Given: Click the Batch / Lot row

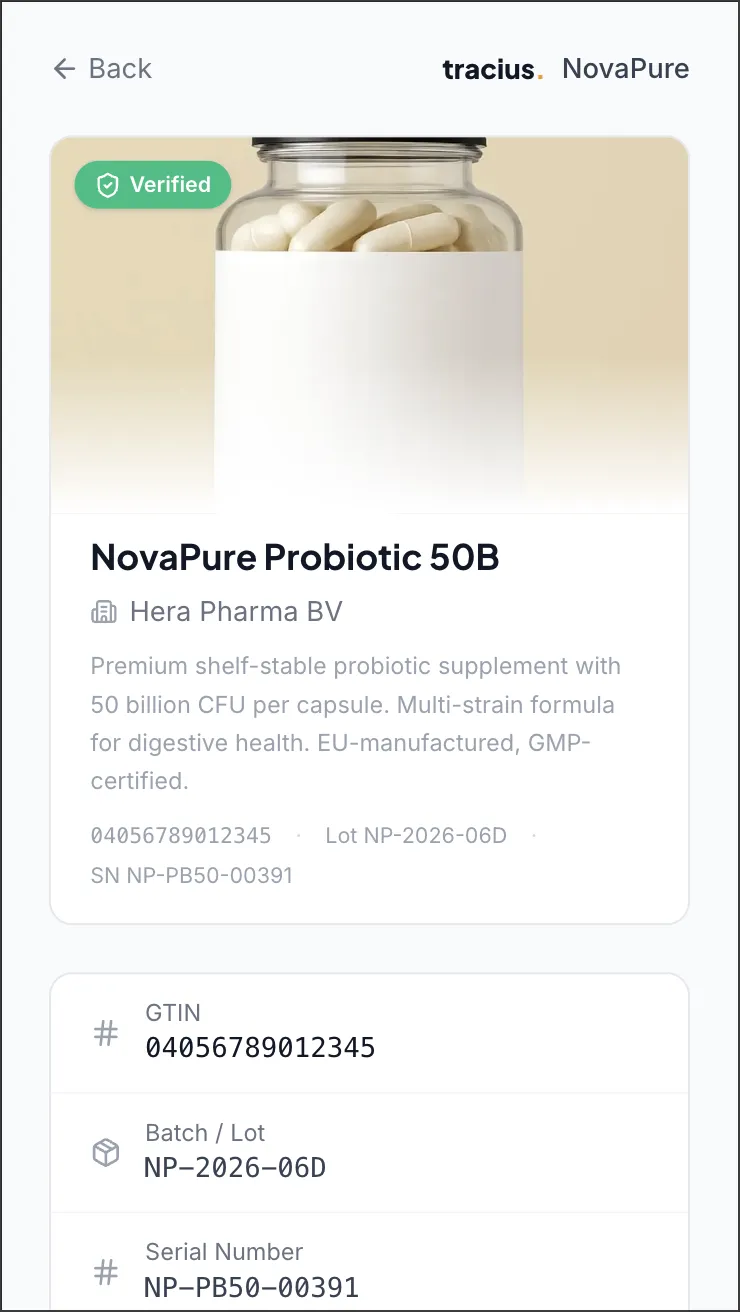Looking at the screenshot, I should click(x=370, y=1152).
